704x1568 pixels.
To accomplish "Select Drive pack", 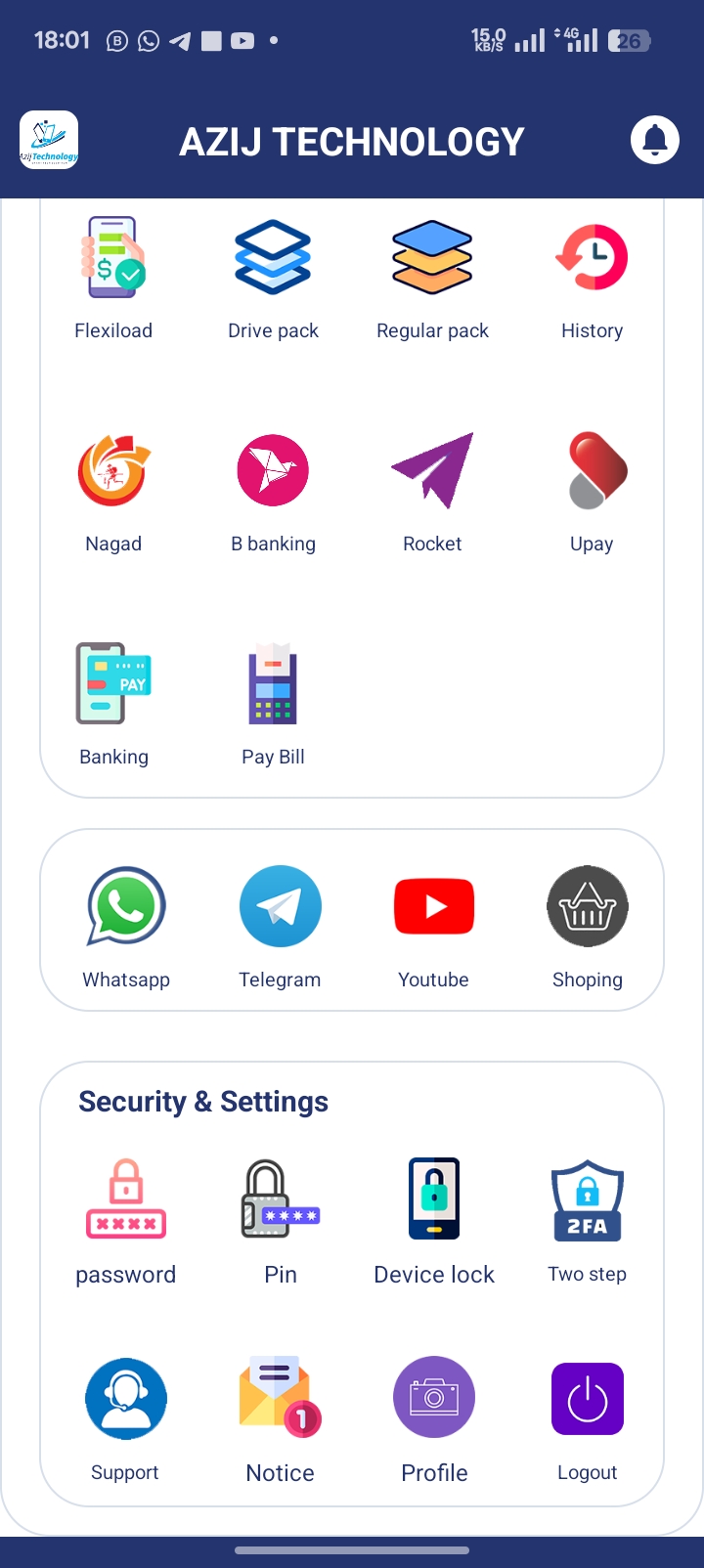I will (x=273, y=278).
